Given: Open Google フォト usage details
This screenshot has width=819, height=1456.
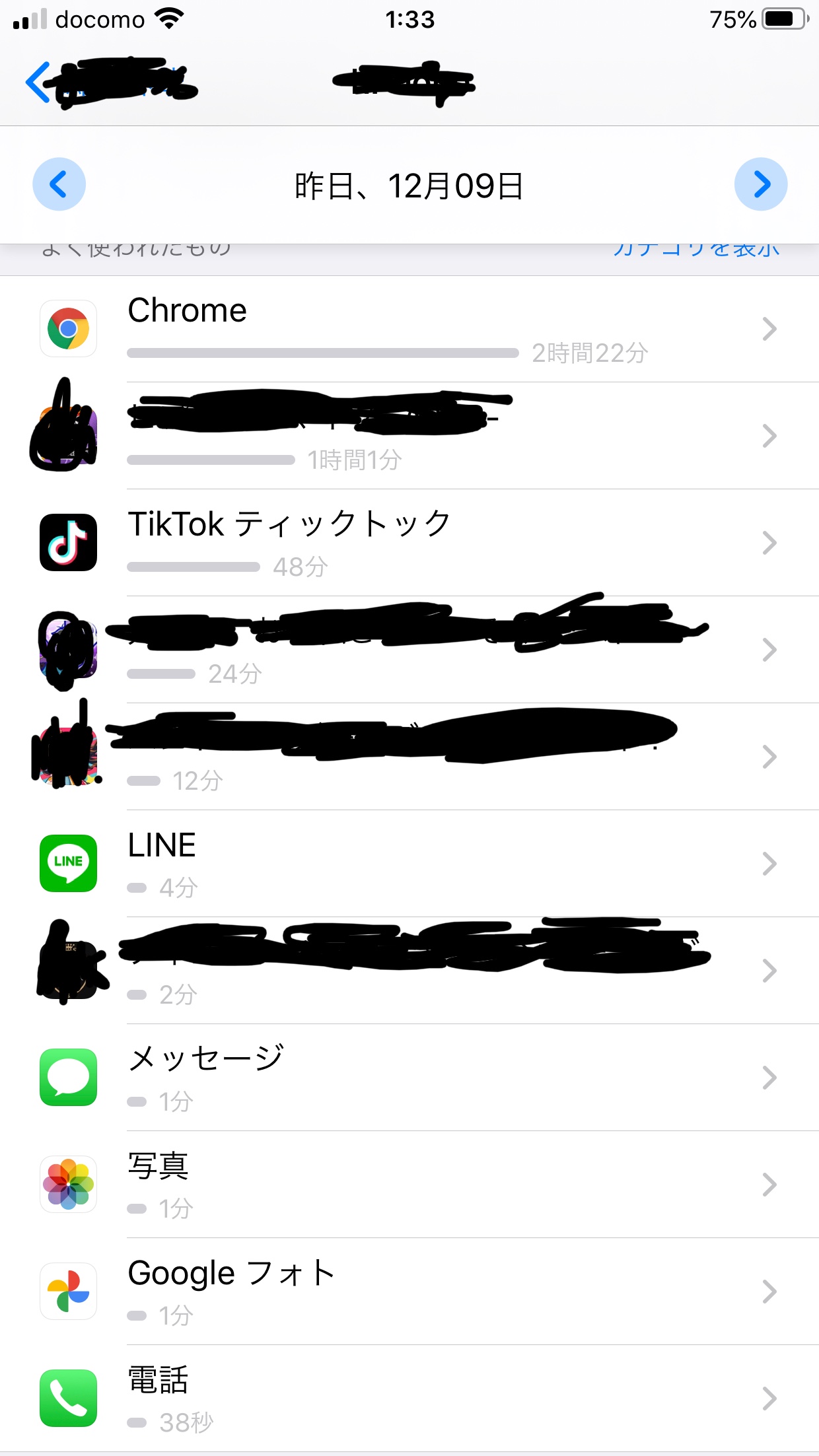Looking at the screenshot, I should tap(409, 1292).
